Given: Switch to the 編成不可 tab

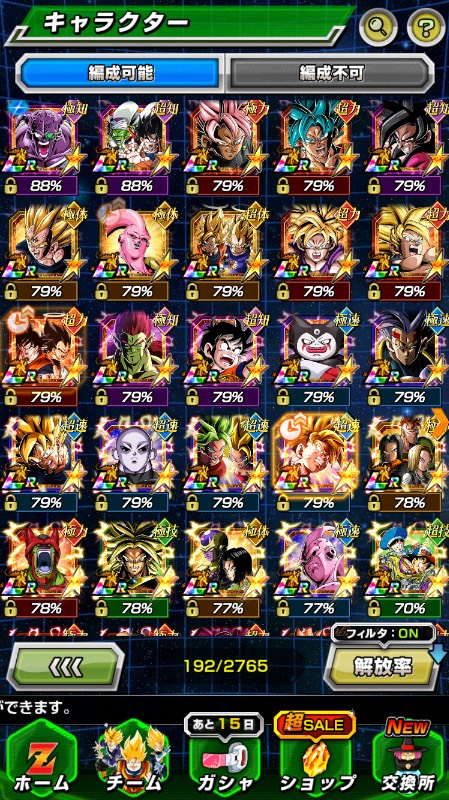Looking at the screenshot, I should [x=330, y=73].
